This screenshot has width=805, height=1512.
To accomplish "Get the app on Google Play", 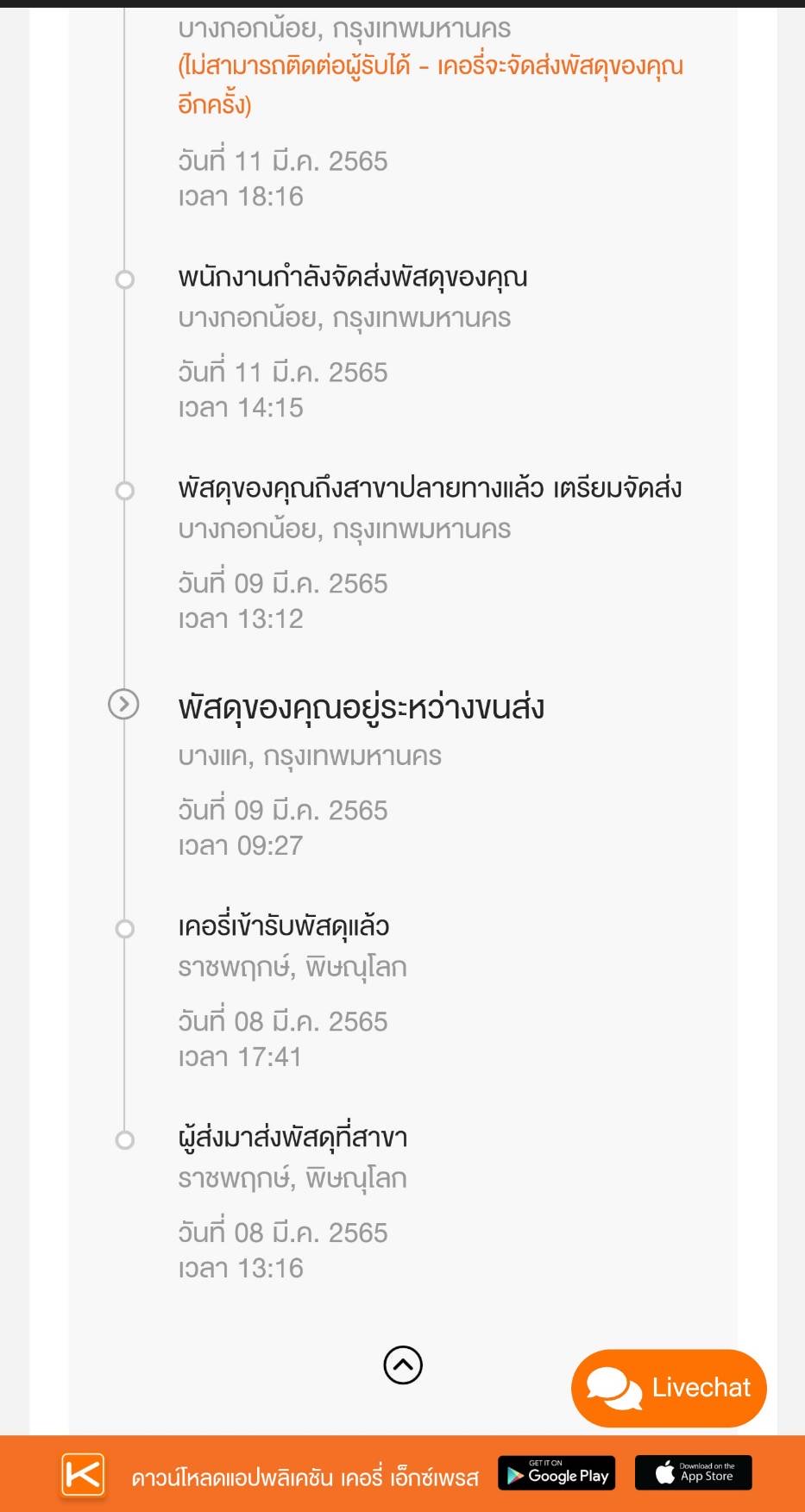I will (557, 1473).
